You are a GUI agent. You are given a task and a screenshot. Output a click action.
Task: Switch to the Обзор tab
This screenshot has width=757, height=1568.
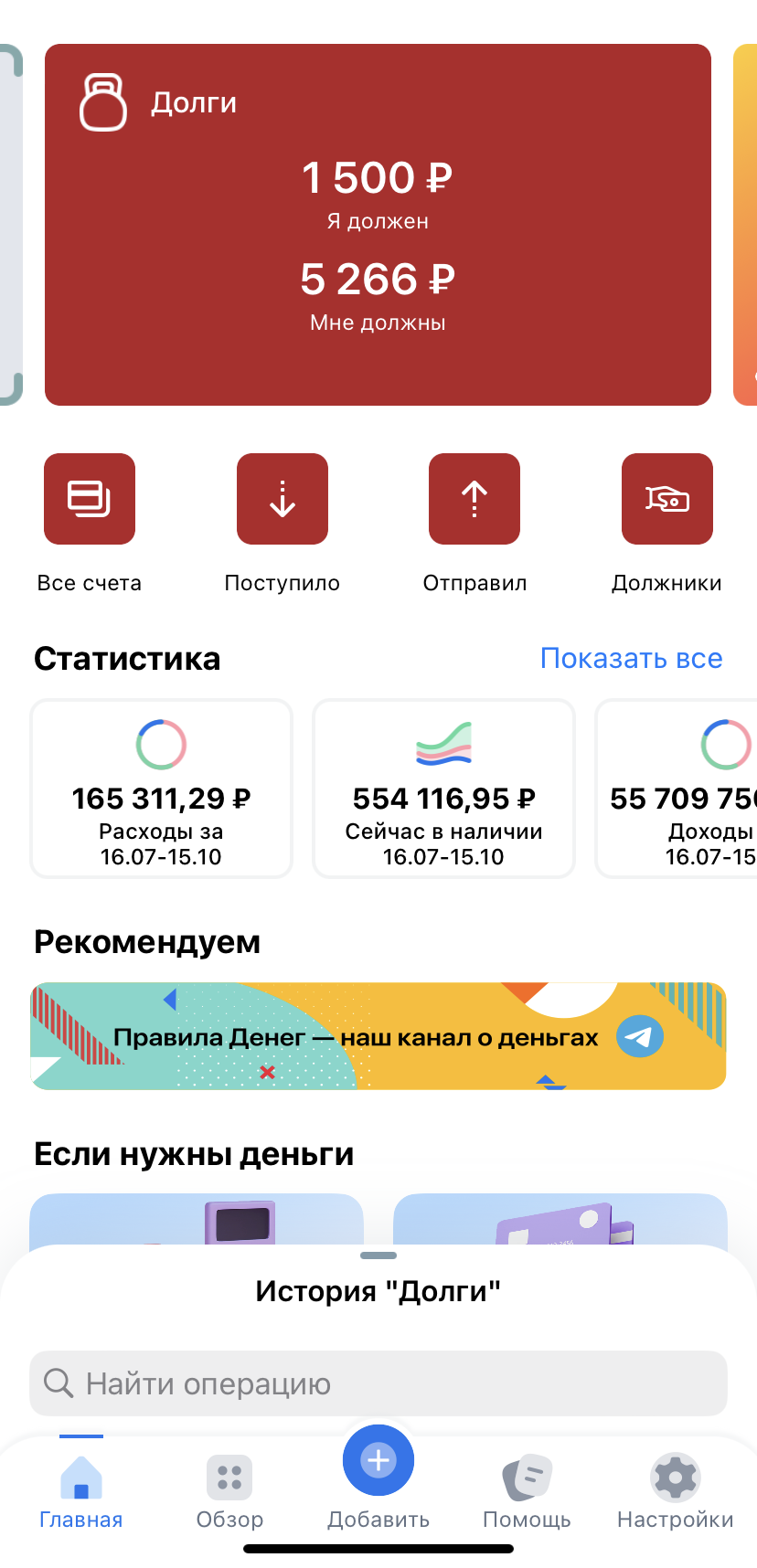229,1491
